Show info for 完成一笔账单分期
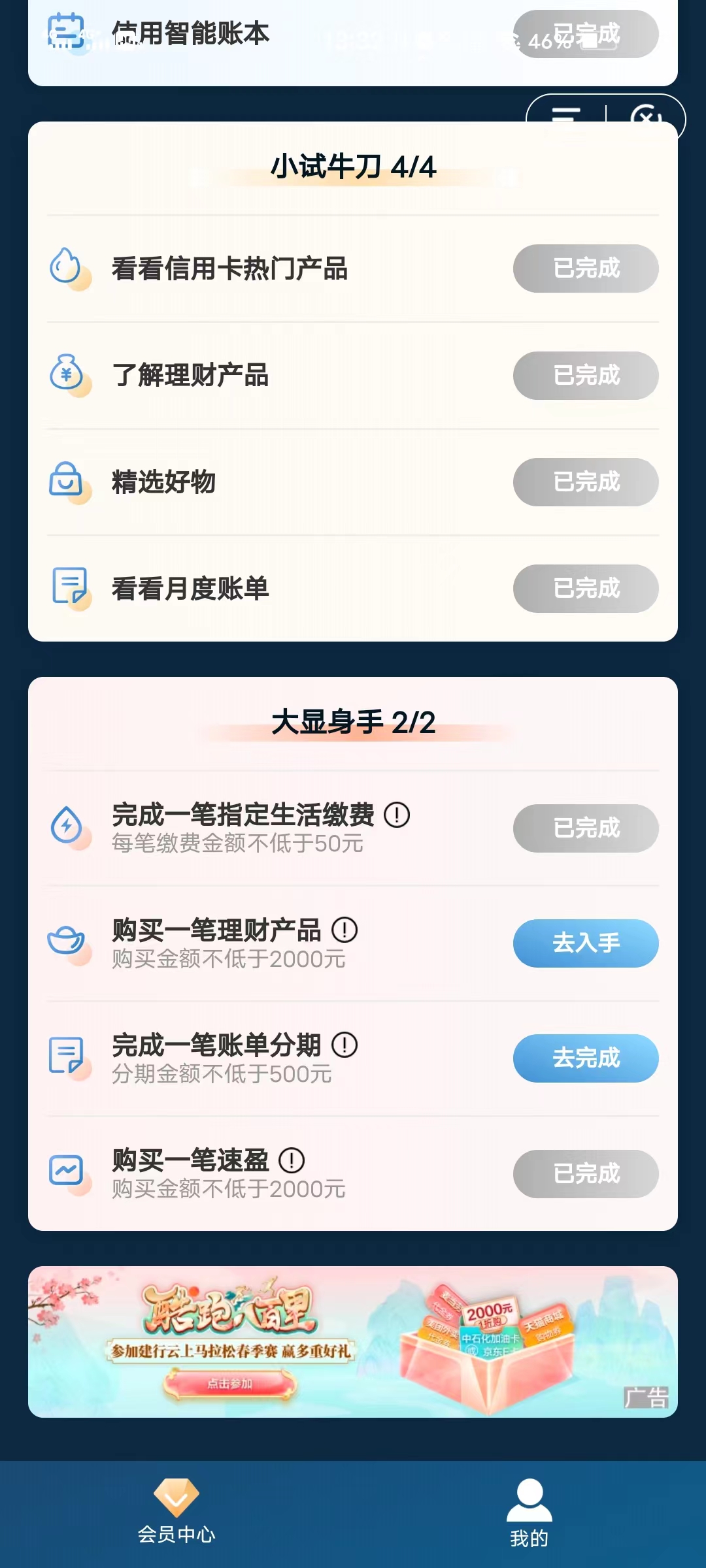The width and height of the screenshot is (706, 1568). click(345, 1045)
